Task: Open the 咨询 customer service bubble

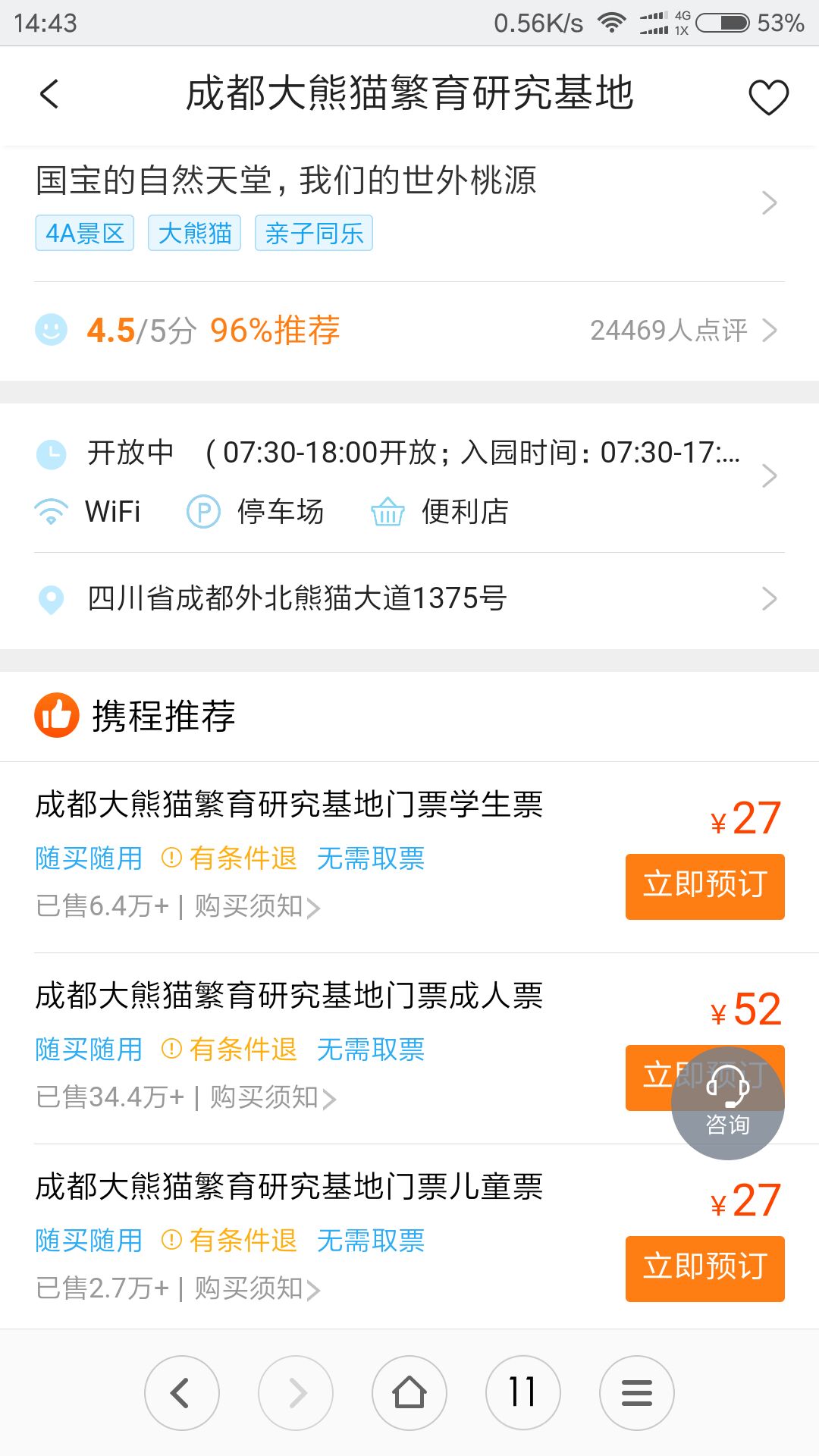Action: point(728,1103)
